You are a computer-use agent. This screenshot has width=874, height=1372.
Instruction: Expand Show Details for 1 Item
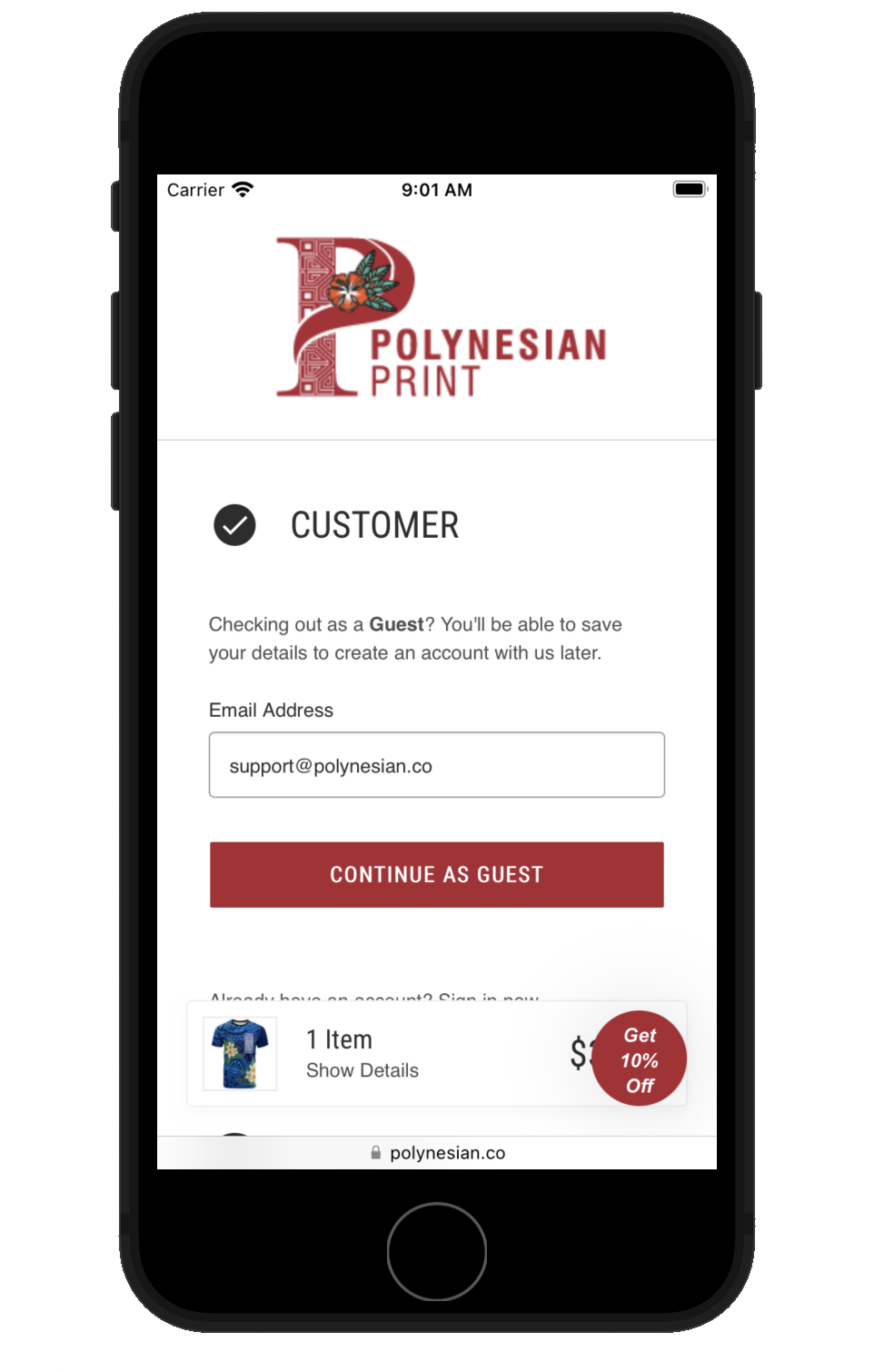pyautogui.click(x=363, y=1070)
